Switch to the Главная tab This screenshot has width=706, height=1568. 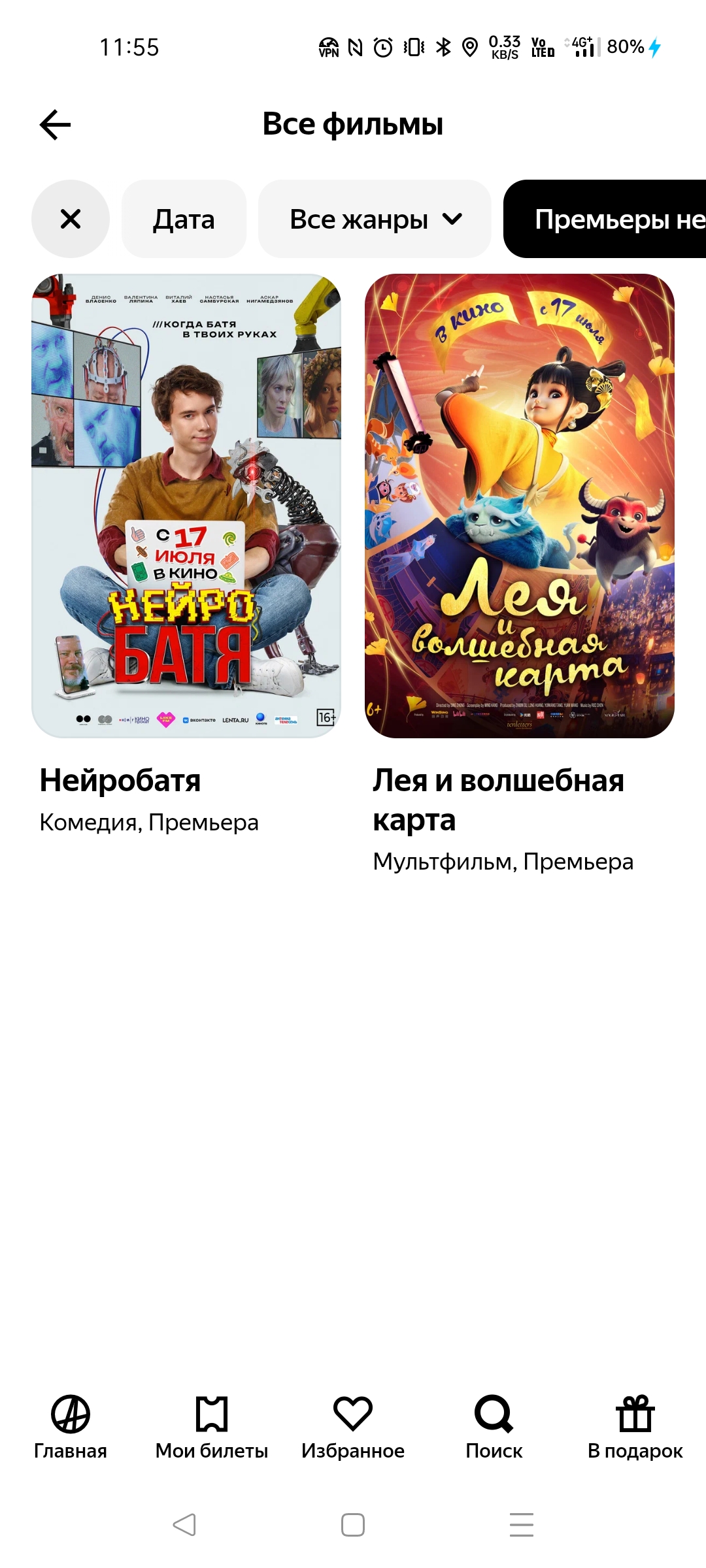click(71, 1428)
